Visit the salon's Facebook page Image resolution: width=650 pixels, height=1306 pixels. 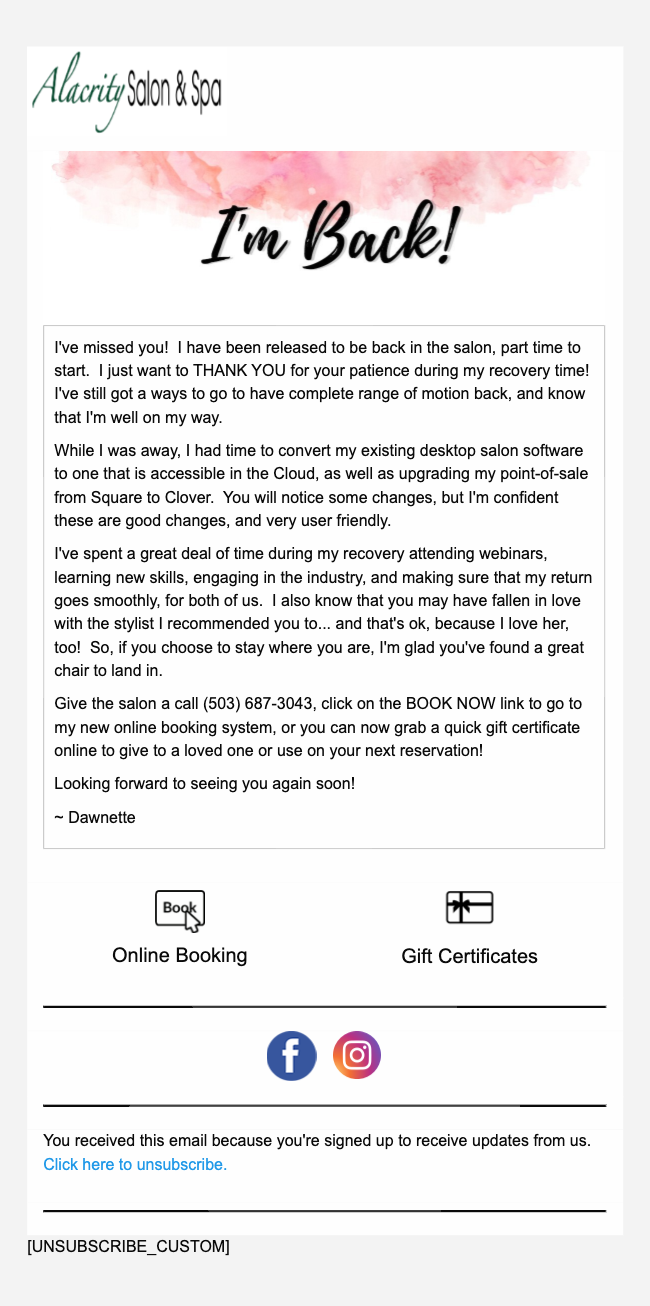(x=291, y=1056)
